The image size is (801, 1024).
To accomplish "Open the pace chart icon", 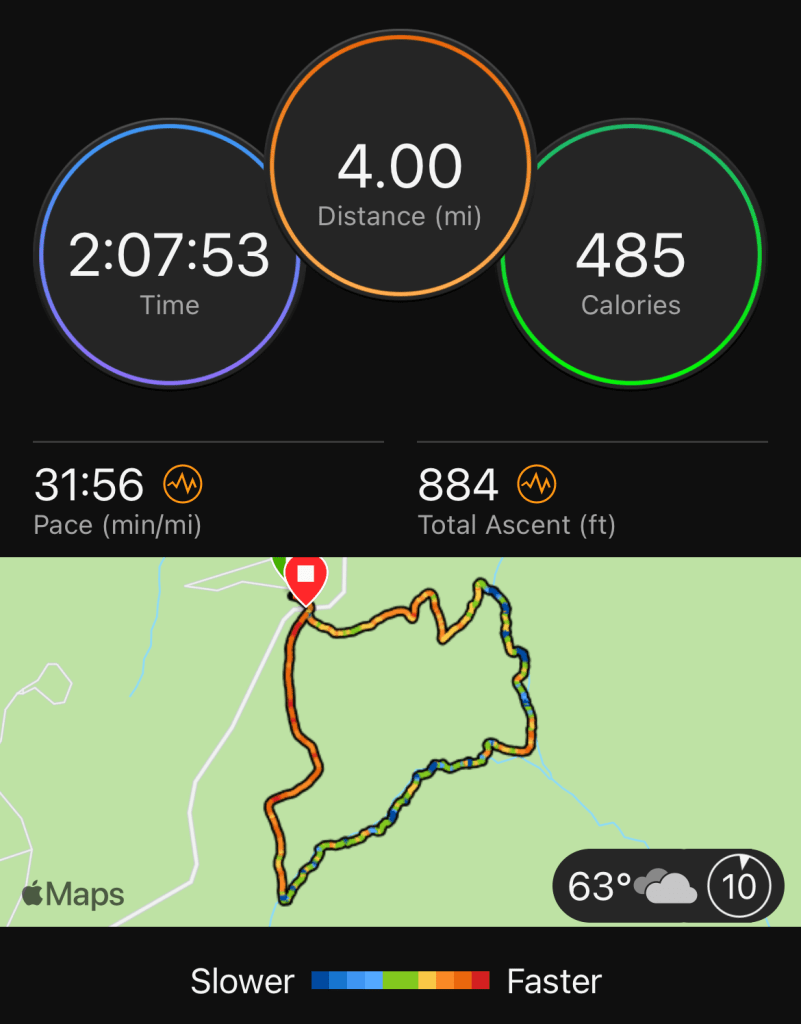I will [183, 485].
